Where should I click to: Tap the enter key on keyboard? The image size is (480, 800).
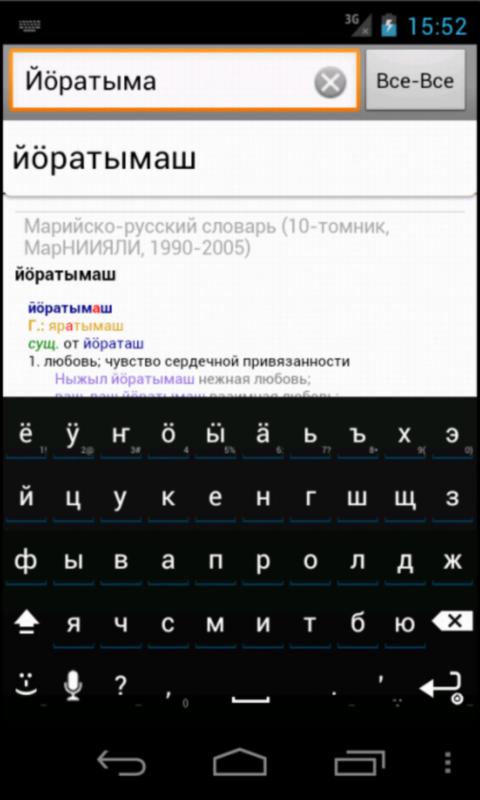point(442,686)
